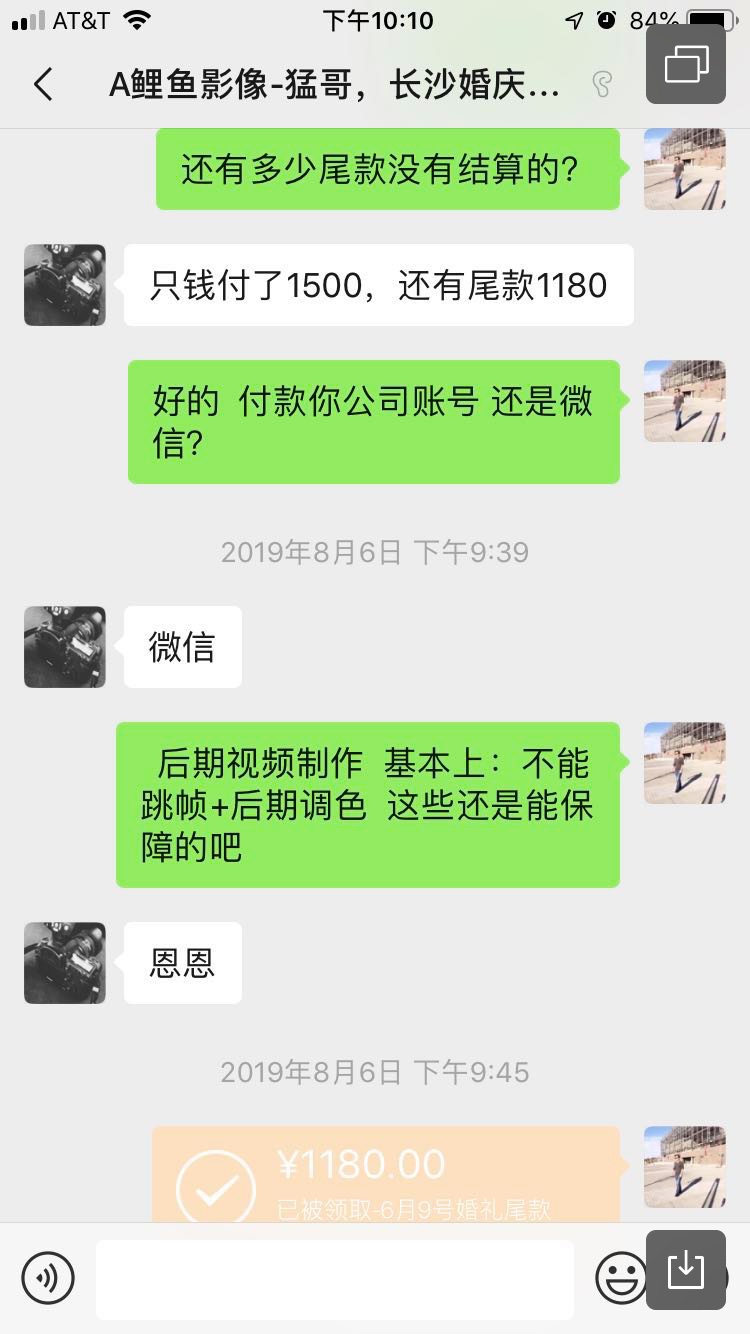Switch to voice message input
The height and width of the screenshot is (1334, 750).
coord(48,1278)
